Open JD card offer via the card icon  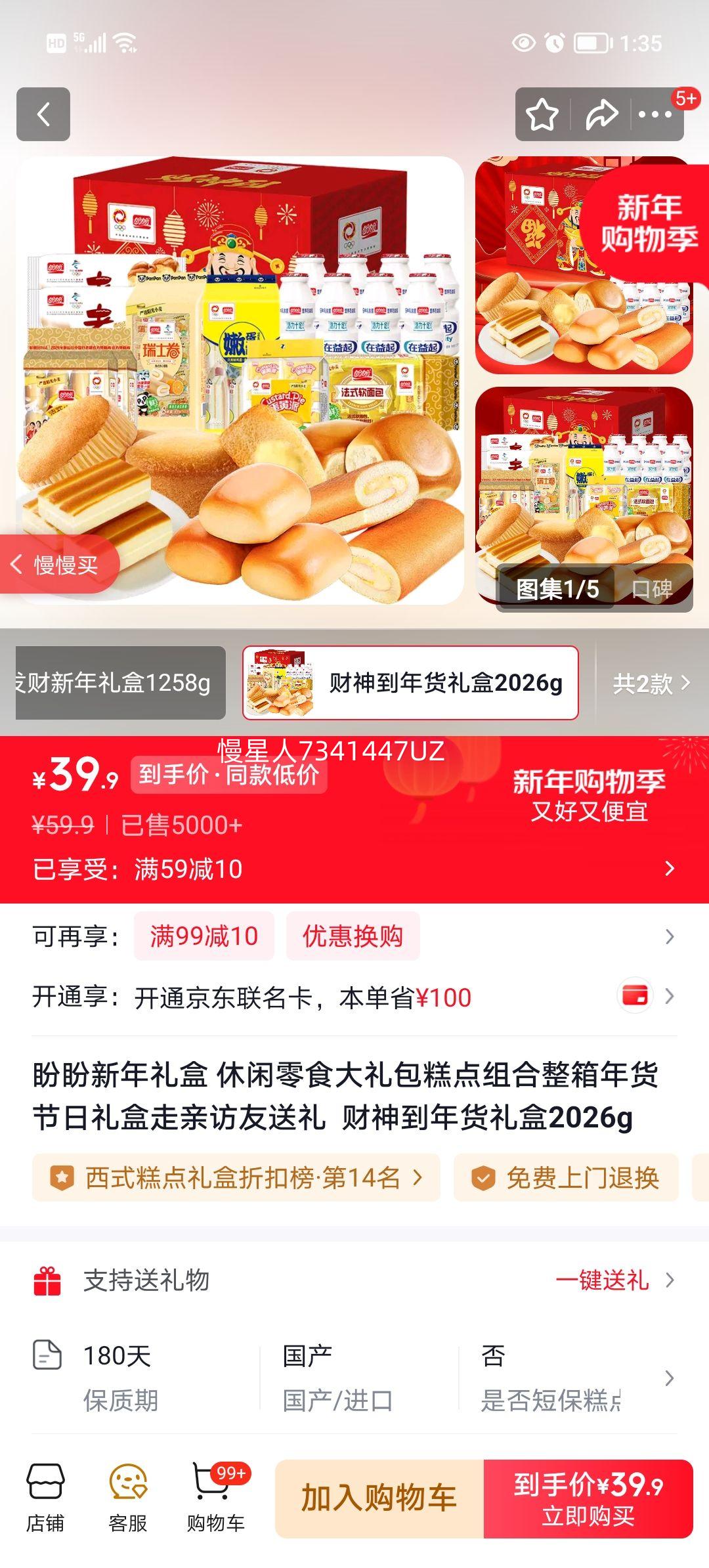click(635, 997)
